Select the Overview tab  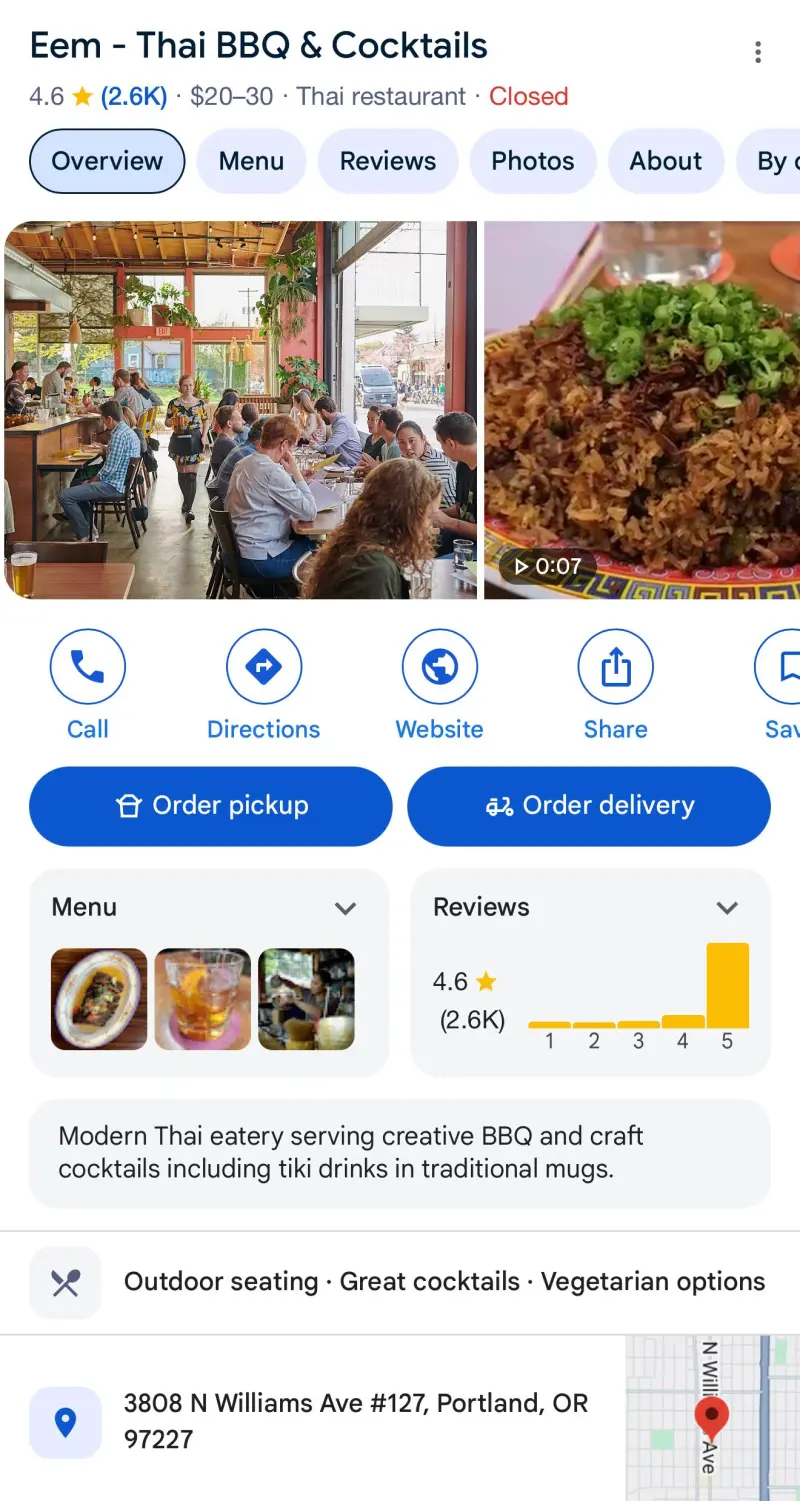click(x=107, y=161)
